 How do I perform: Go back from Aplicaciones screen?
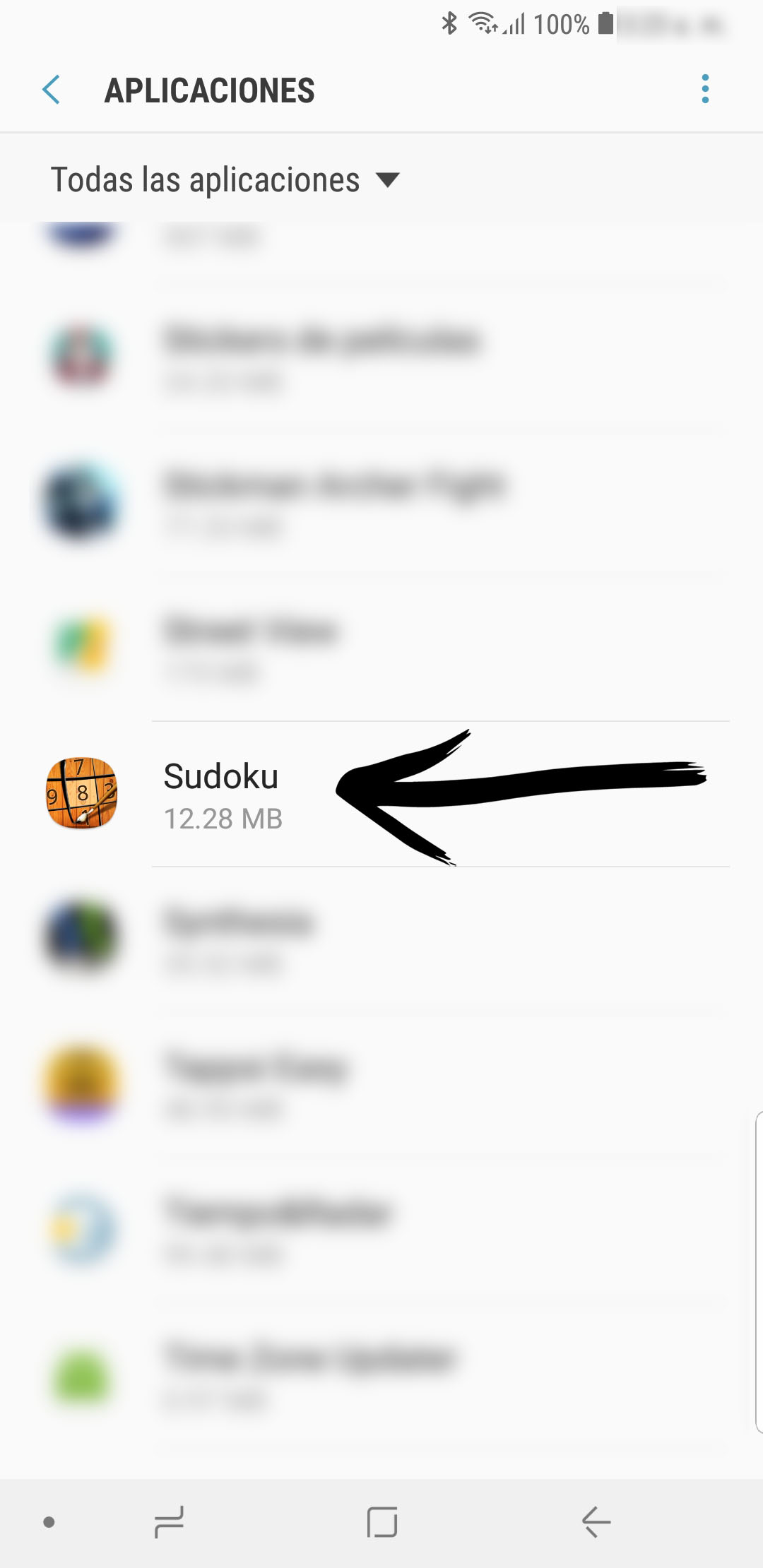click(52, 90)
